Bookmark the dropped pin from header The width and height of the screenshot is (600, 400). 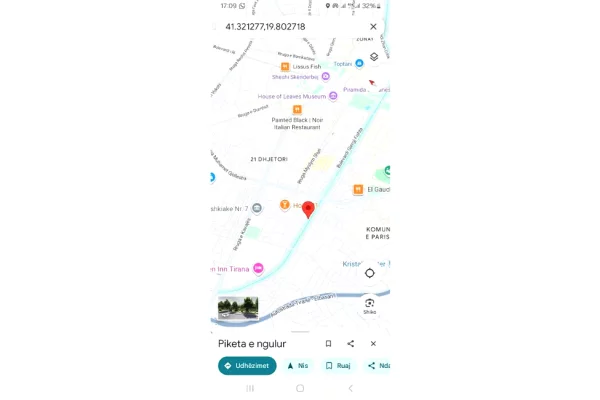(328, 343)
